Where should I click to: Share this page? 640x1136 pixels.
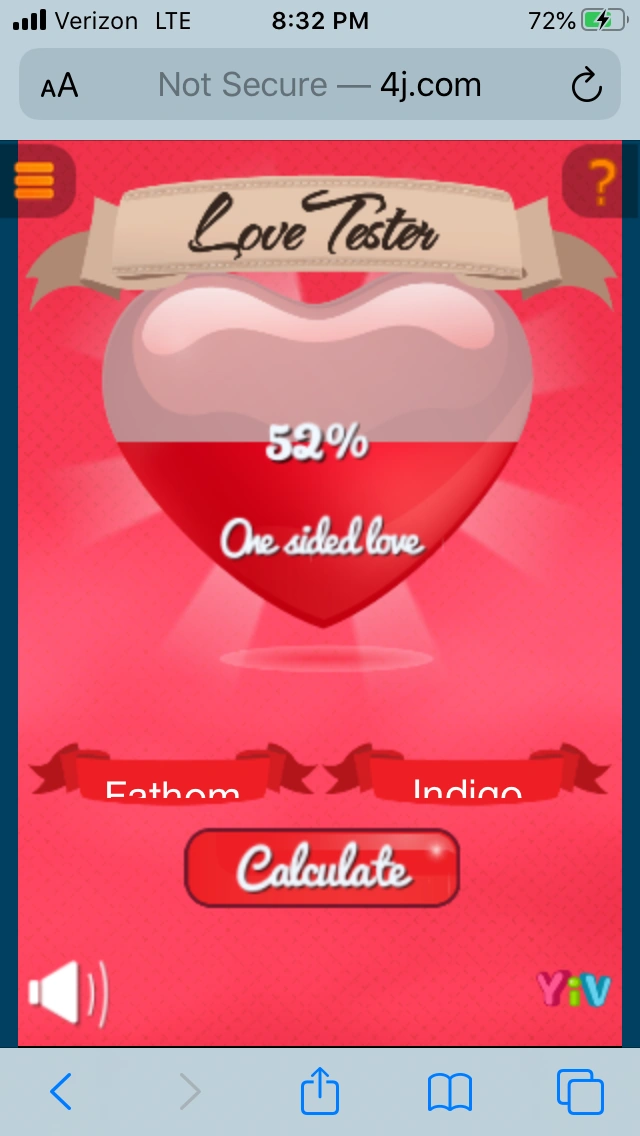[x=320, y=1091]
